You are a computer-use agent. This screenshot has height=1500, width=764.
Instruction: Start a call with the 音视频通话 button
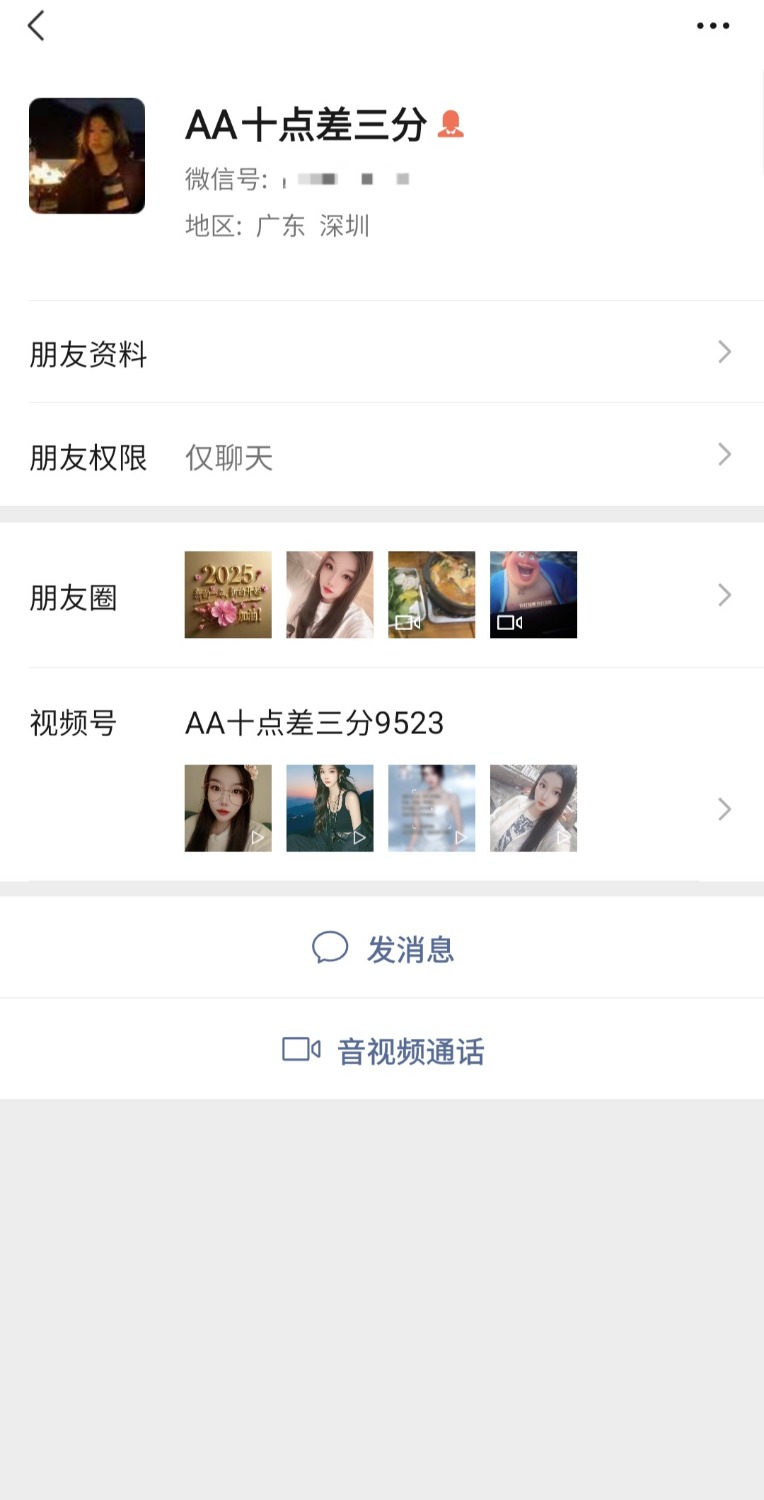point(408,1050)
